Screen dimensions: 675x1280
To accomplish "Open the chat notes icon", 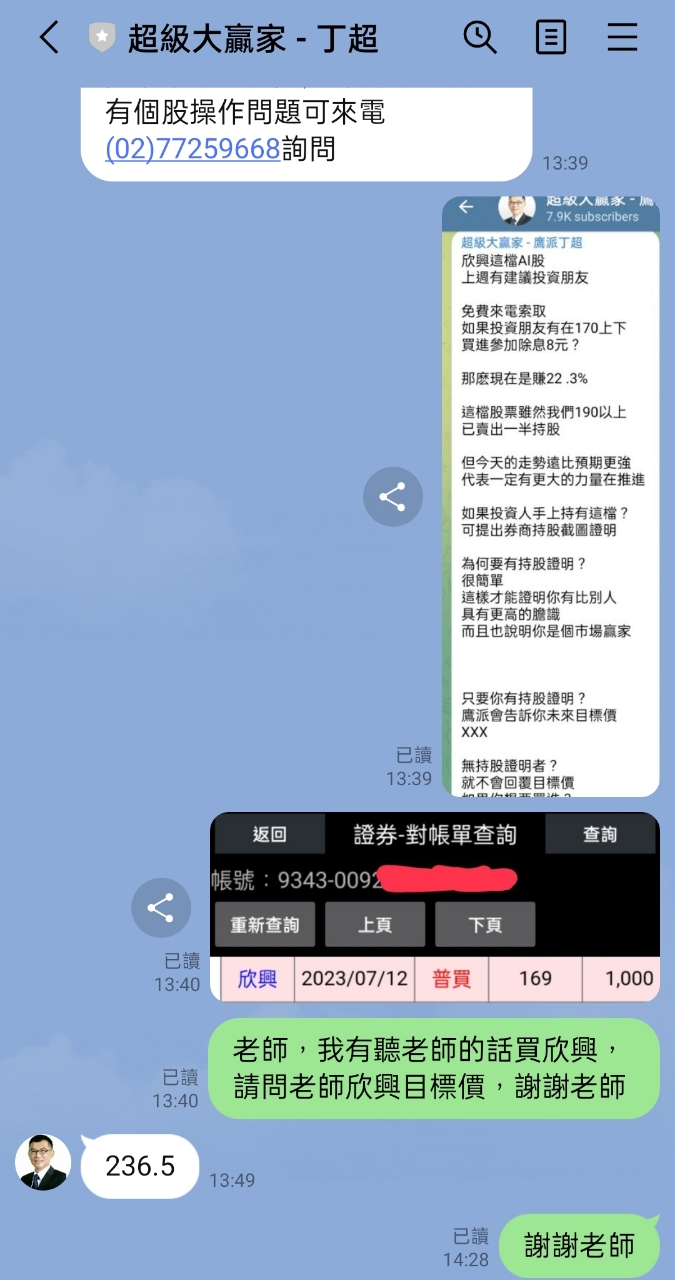I will [x=551, y=38].
